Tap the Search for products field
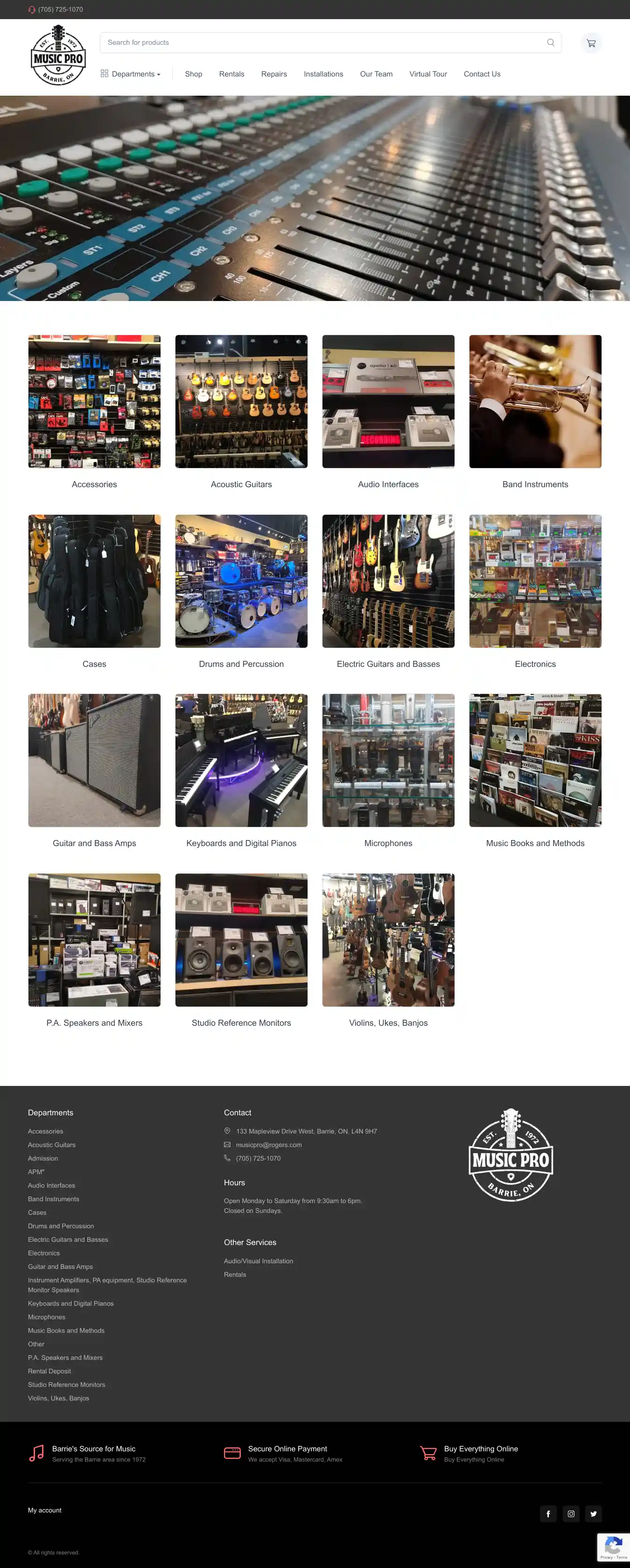The width and height of the screenshot is (630, 1568). point(322,42)
